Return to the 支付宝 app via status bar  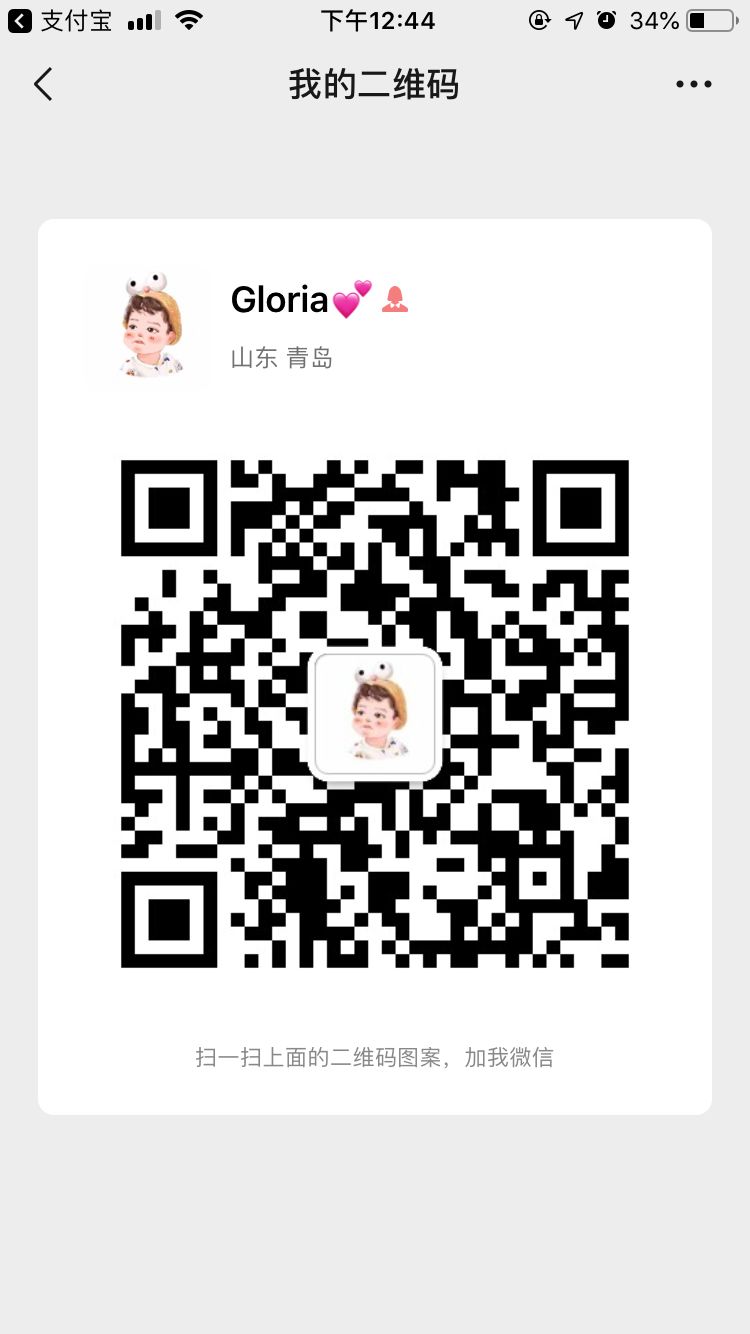point(60,20)
